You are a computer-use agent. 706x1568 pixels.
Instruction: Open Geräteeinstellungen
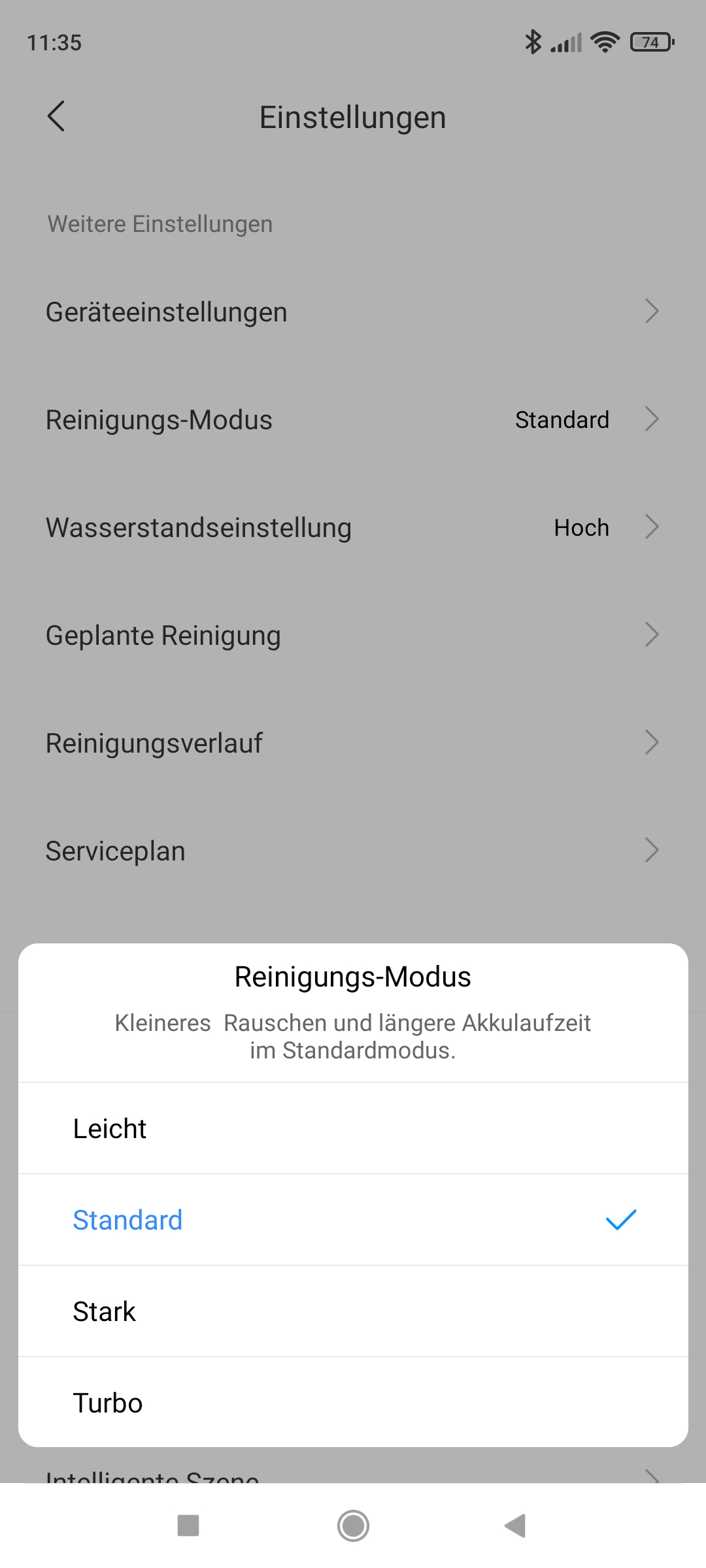coord(353,312)
